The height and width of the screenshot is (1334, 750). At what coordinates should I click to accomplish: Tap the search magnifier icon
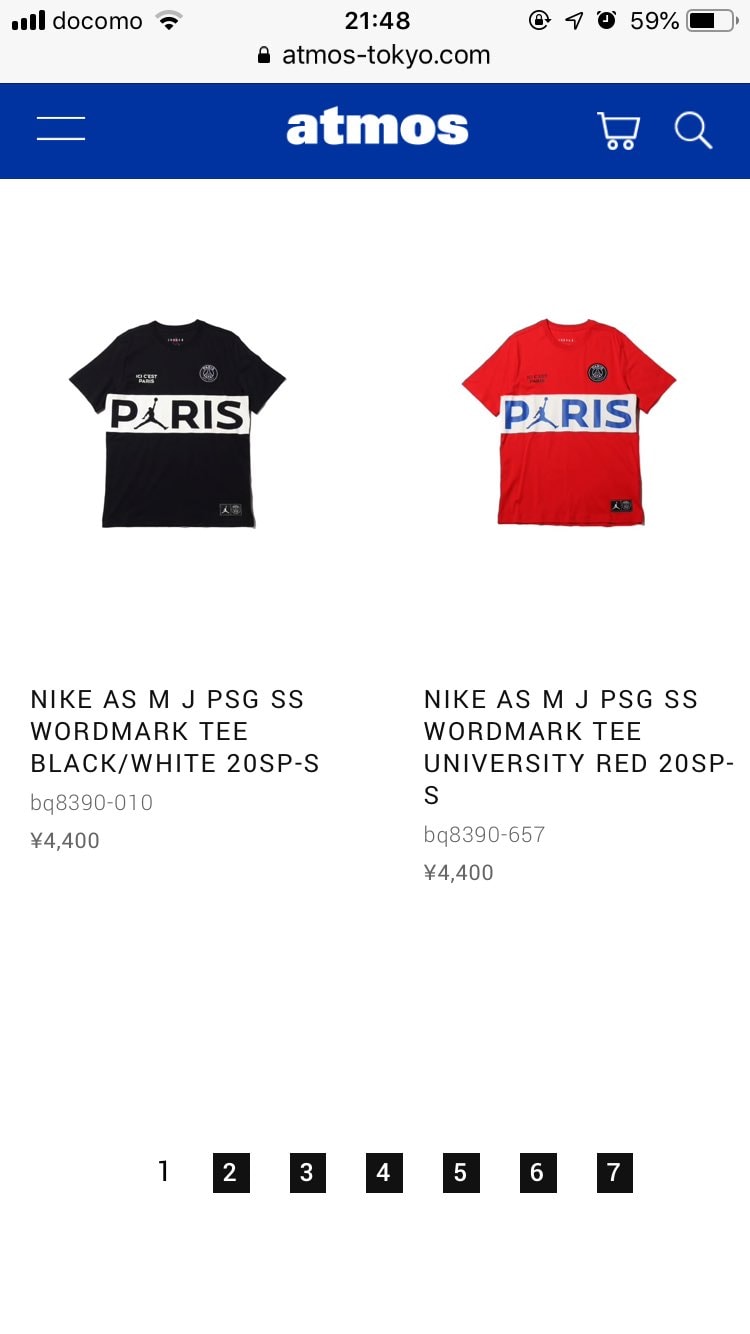coord(693,130)
